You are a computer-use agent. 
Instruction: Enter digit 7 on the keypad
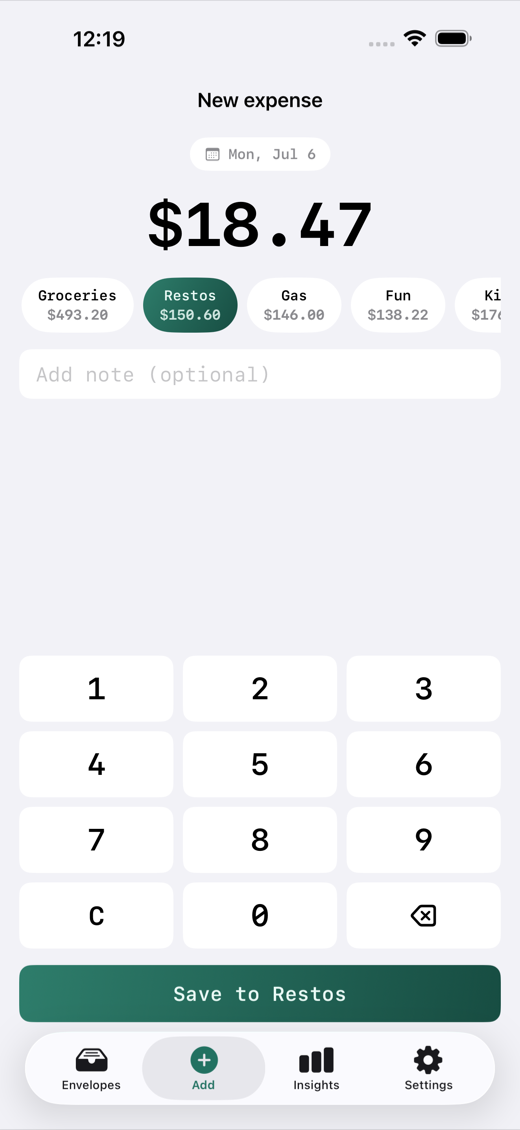click(97, 840)
